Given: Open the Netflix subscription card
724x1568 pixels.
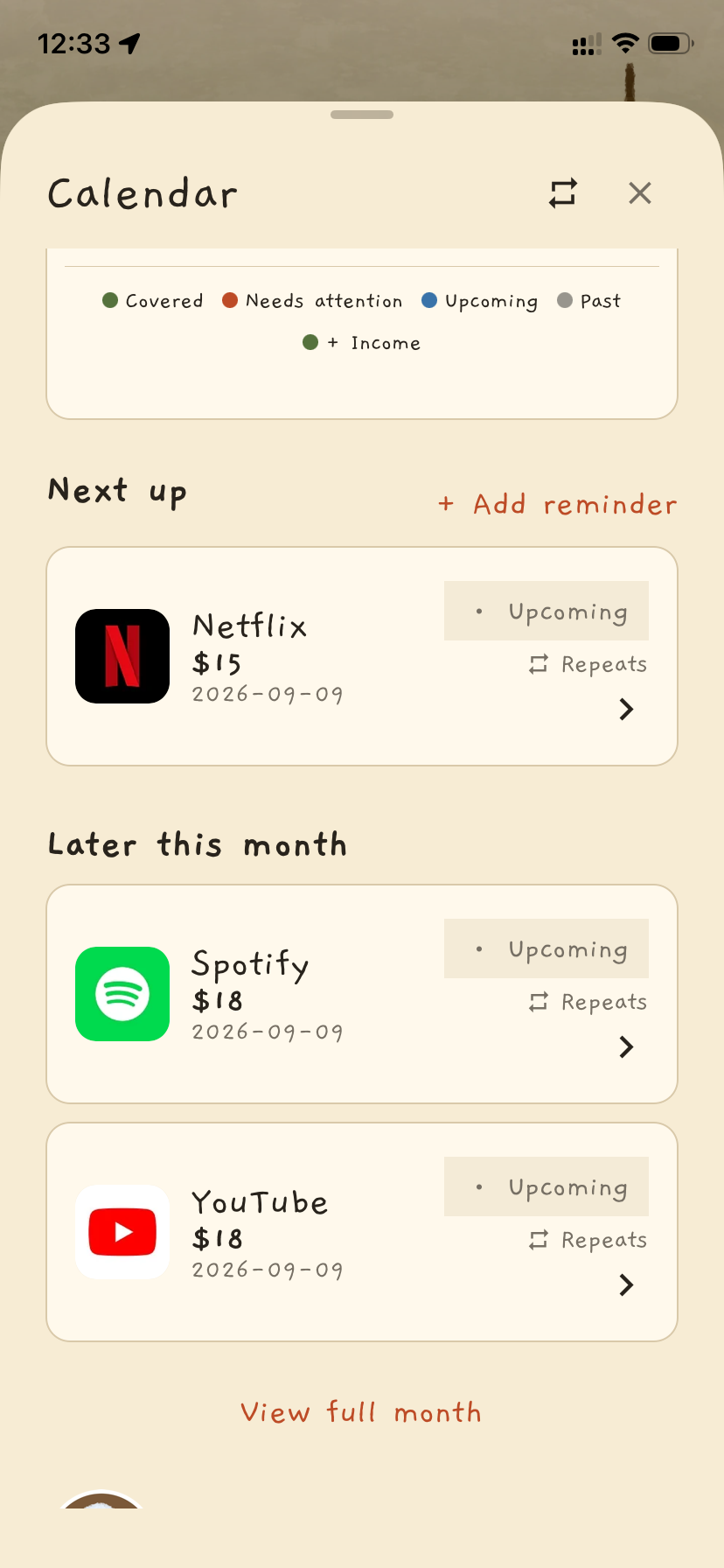Looking at the screenshot, I should coord(362,656).
